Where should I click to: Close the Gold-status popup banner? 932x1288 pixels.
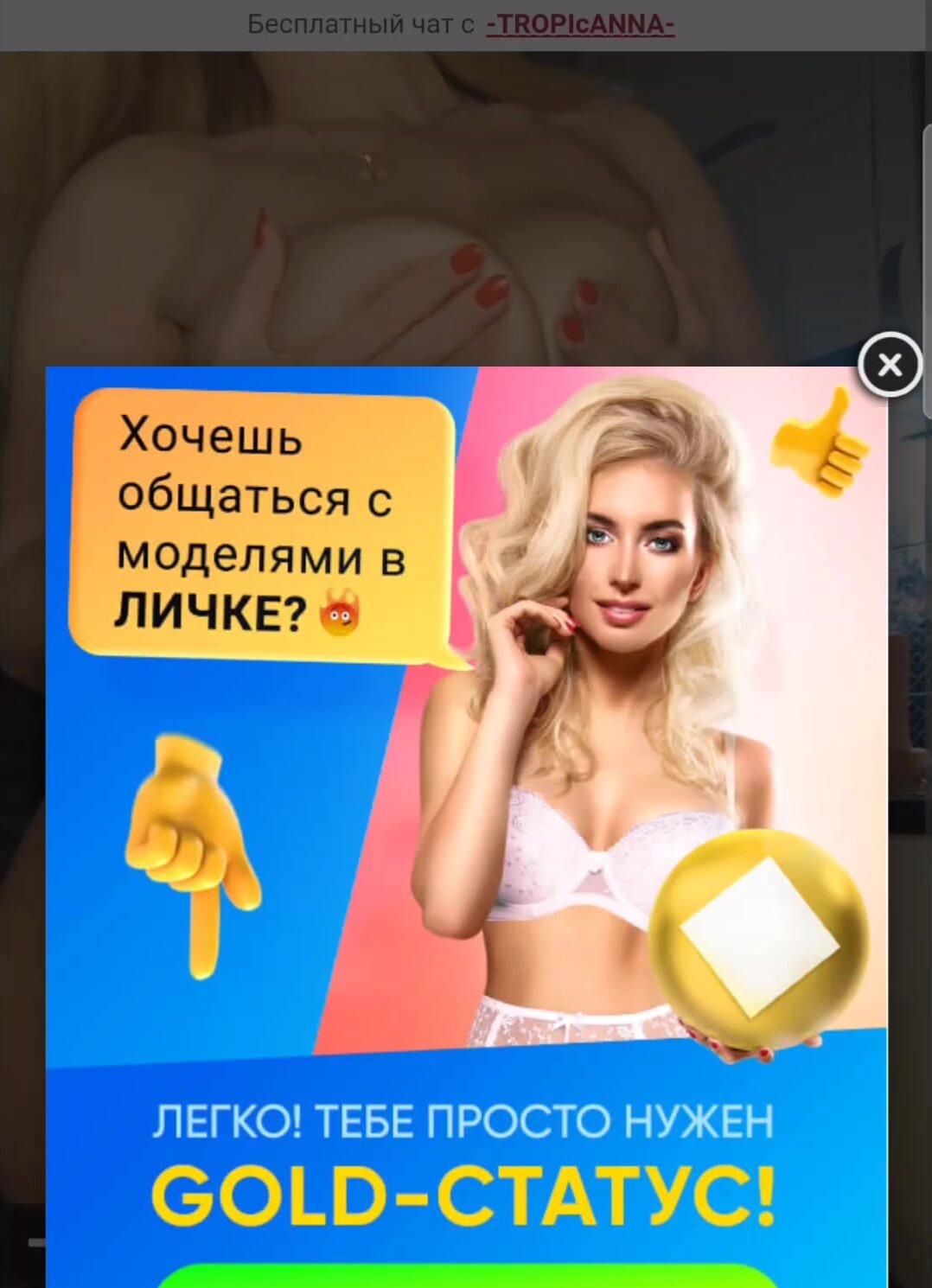[x=890, y=365]
